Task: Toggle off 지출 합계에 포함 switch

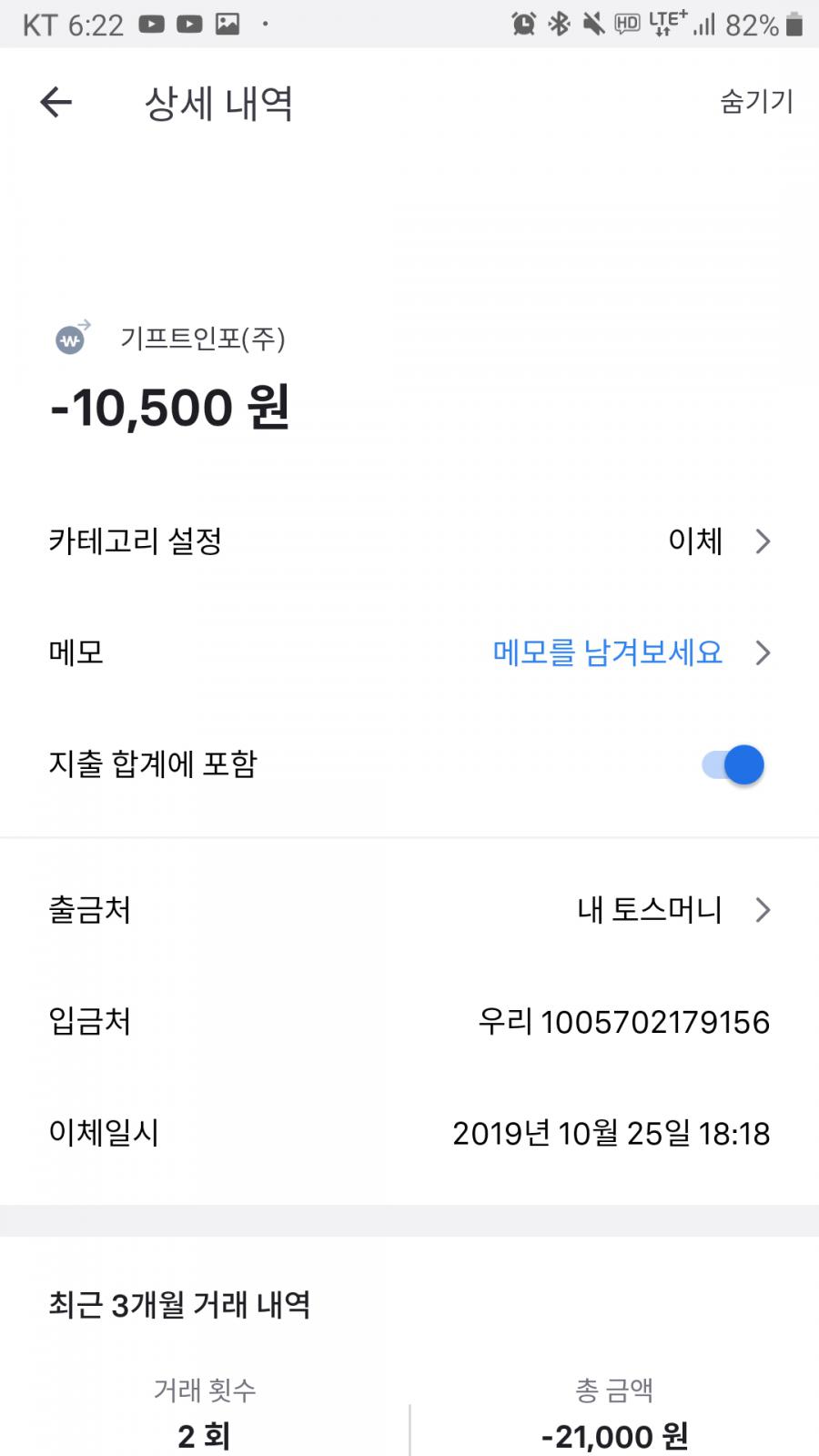Action: point(733,764)
